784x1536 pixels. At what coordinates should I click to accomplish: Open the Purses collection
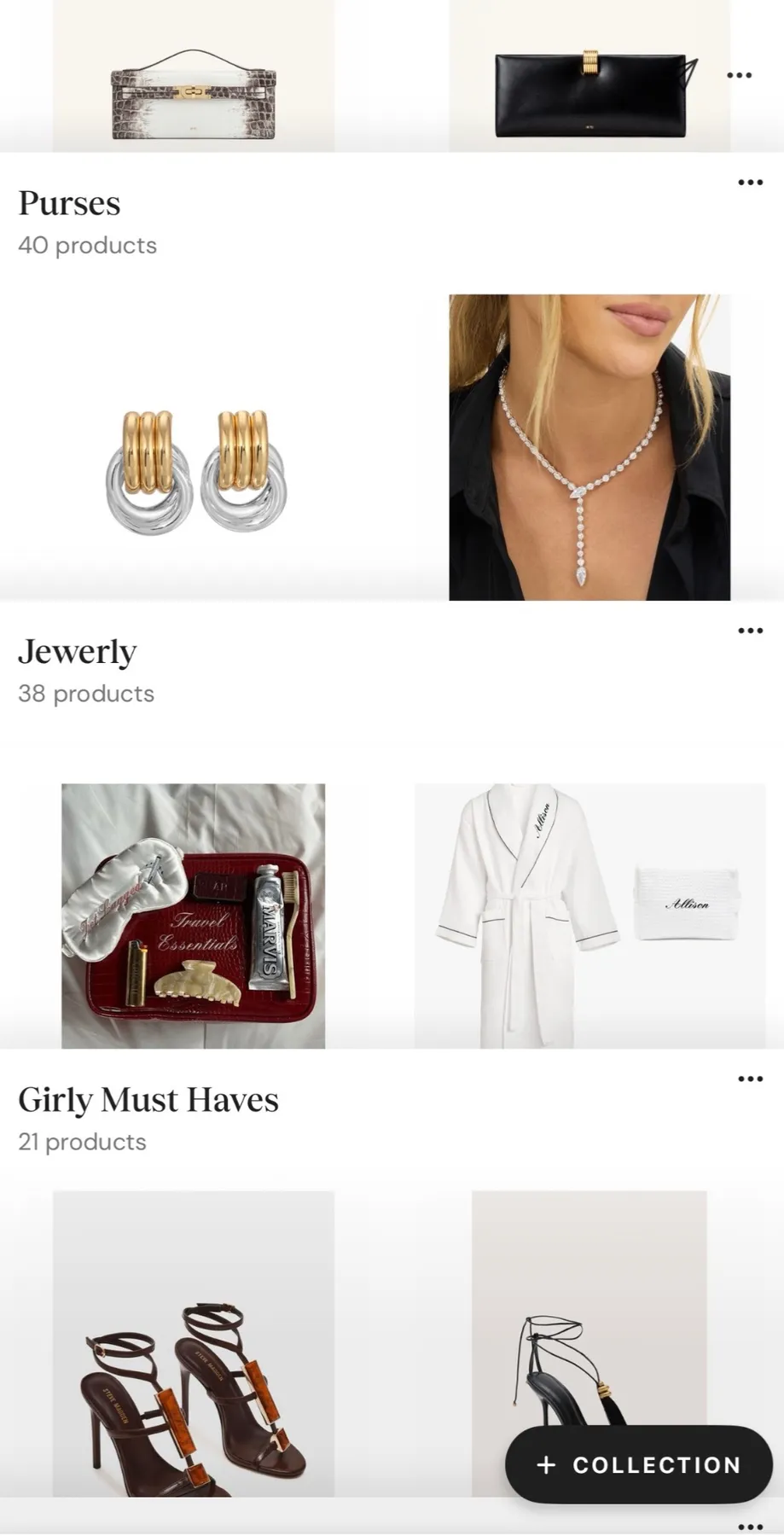[69, 205]
